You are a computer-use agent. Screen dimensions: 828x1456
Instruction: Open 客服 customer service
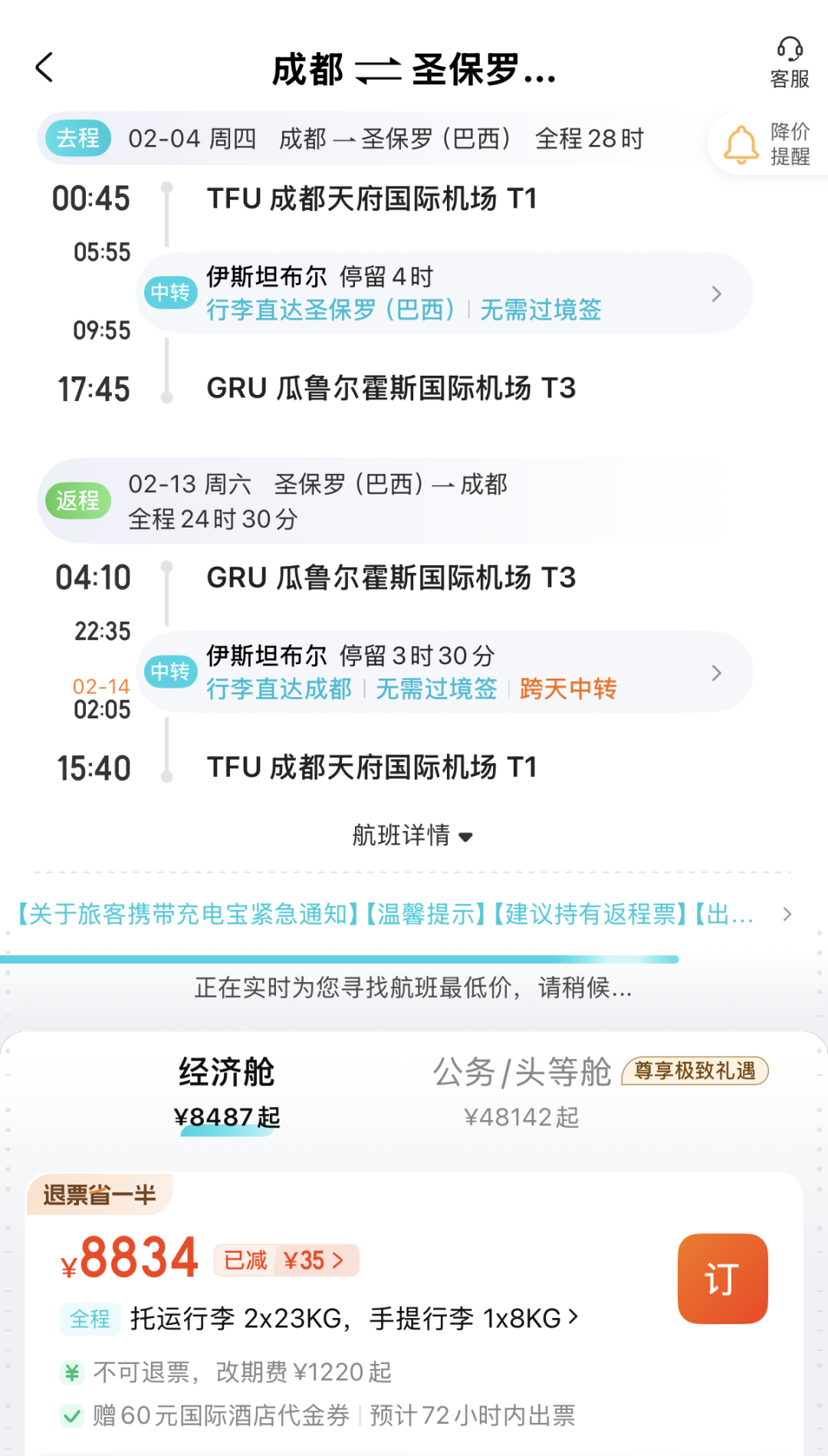(790, 63)
